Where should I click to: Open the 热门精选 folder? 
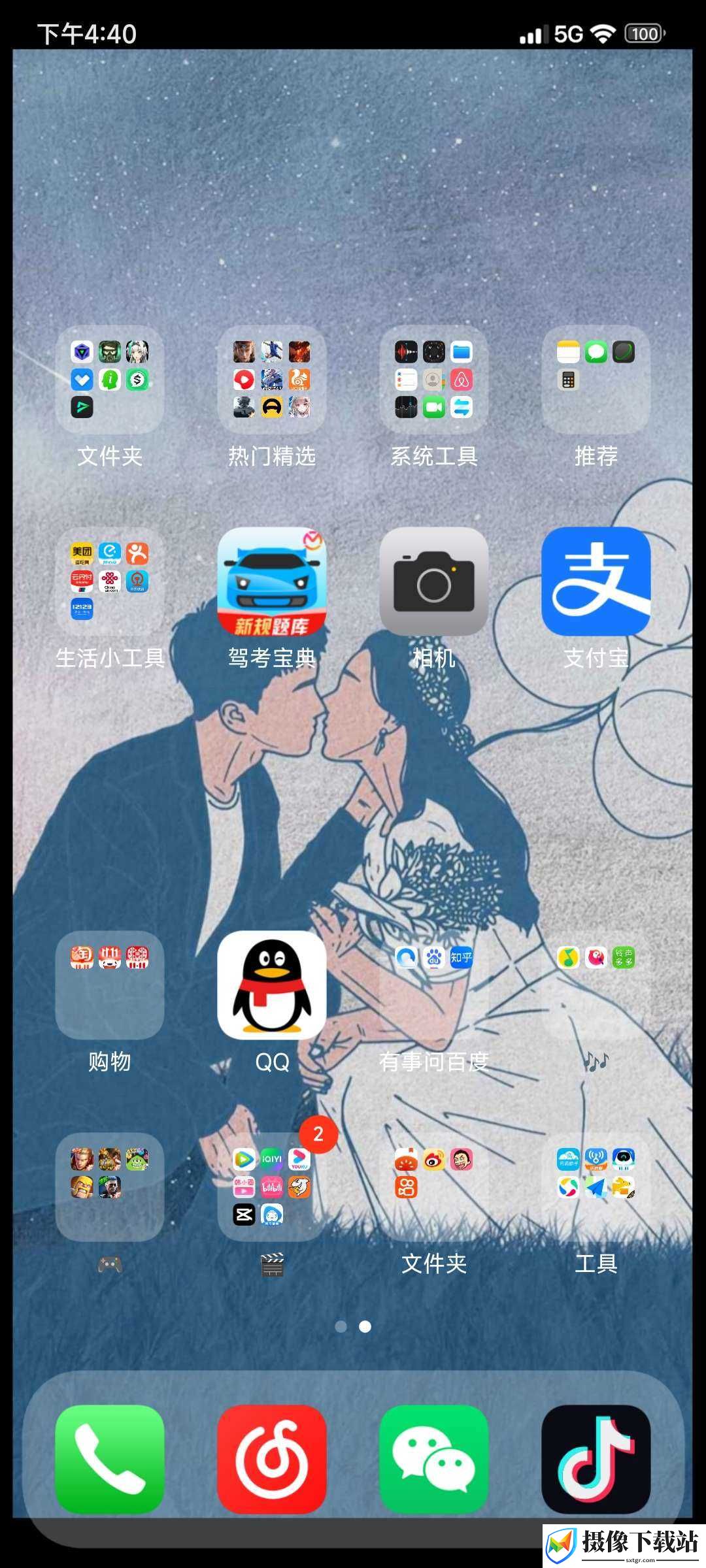point(272,380)
